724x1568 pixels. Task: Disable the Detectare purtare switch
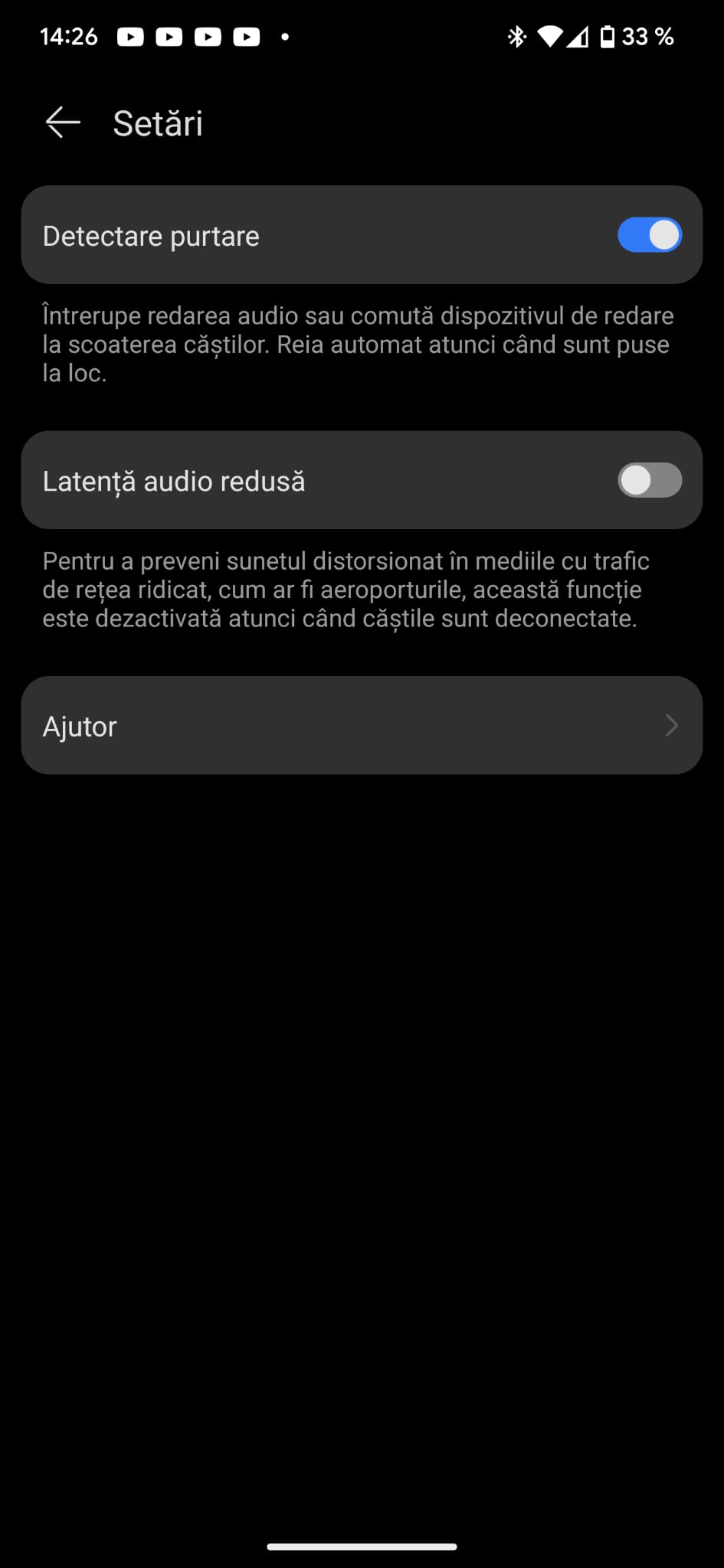point(649,235)
